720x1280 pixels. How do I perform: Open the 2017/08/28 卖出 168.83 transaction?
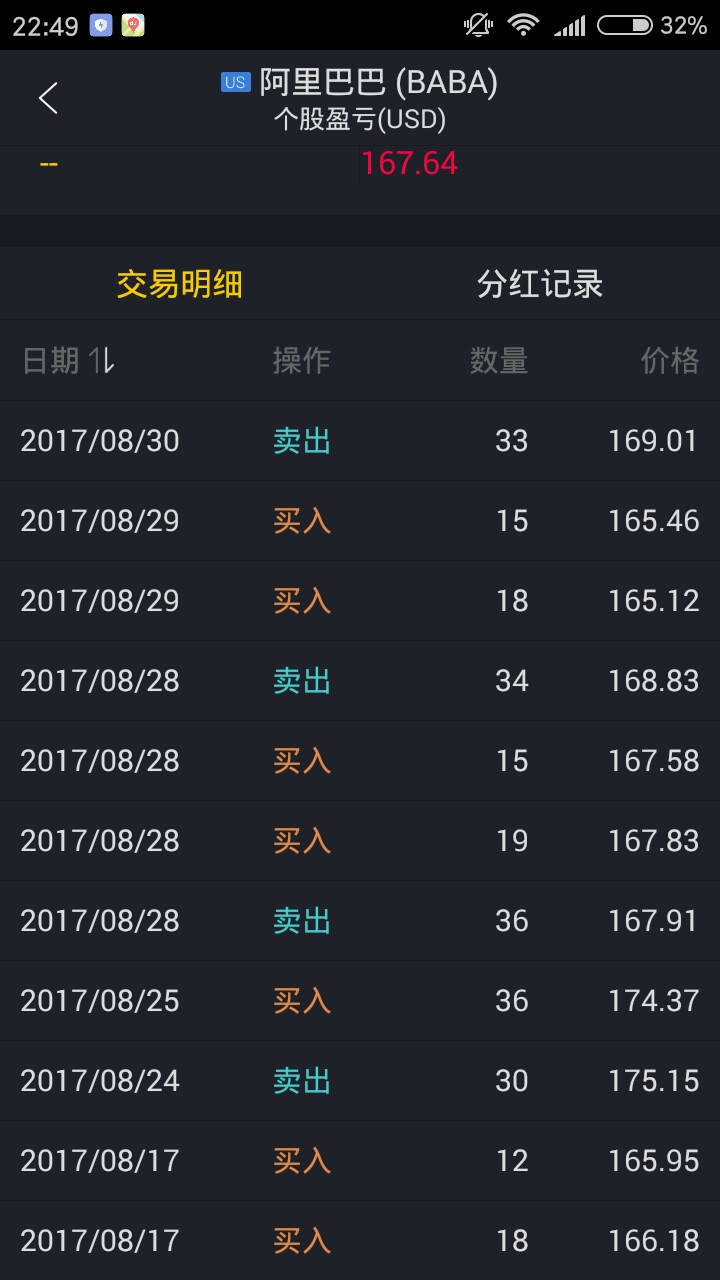[x=360, y=681]
